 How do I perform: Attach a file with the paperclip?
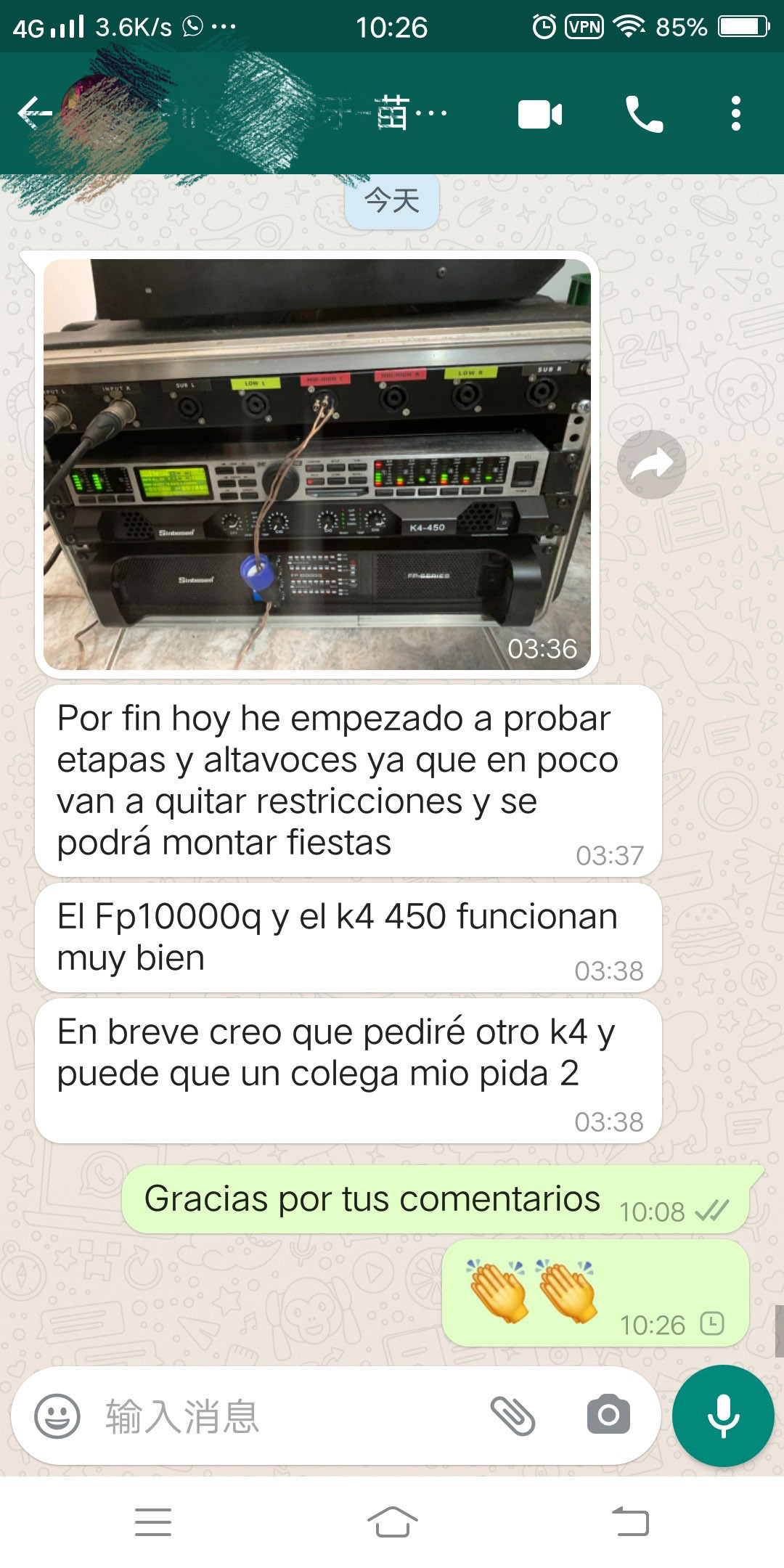(x=513, y=1416)
